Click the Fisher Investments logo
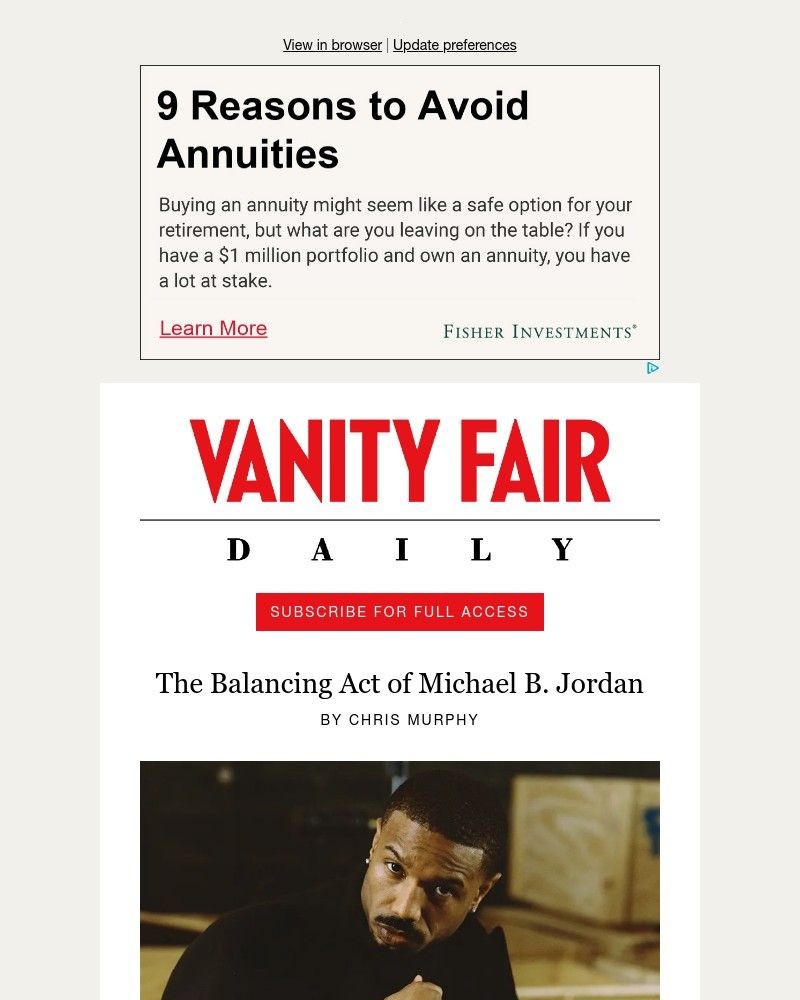 click(x=538, y=330)
